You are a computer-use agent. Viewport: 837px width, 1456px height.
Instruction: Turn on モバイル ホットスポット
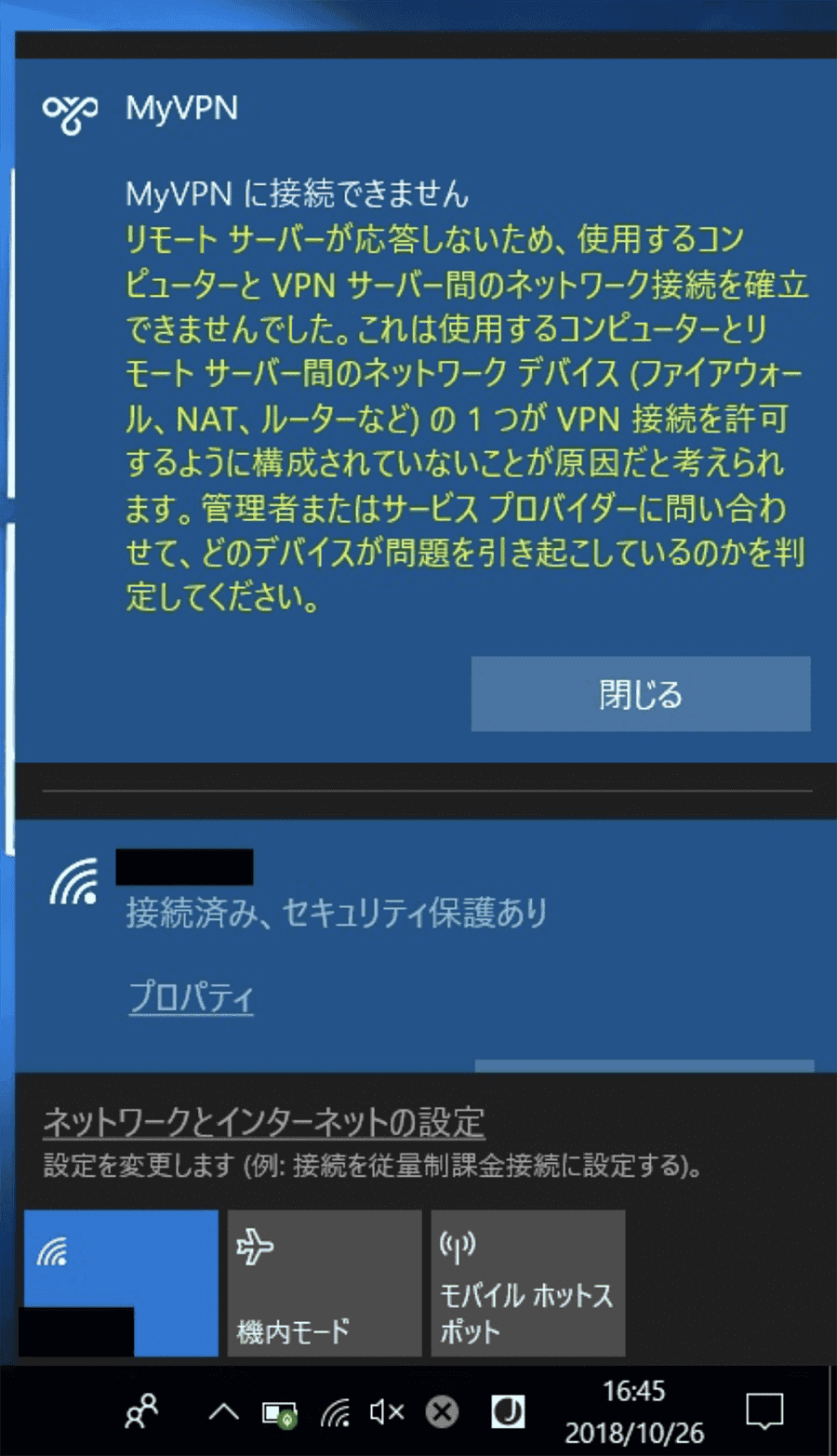[x=527, y=1282]
